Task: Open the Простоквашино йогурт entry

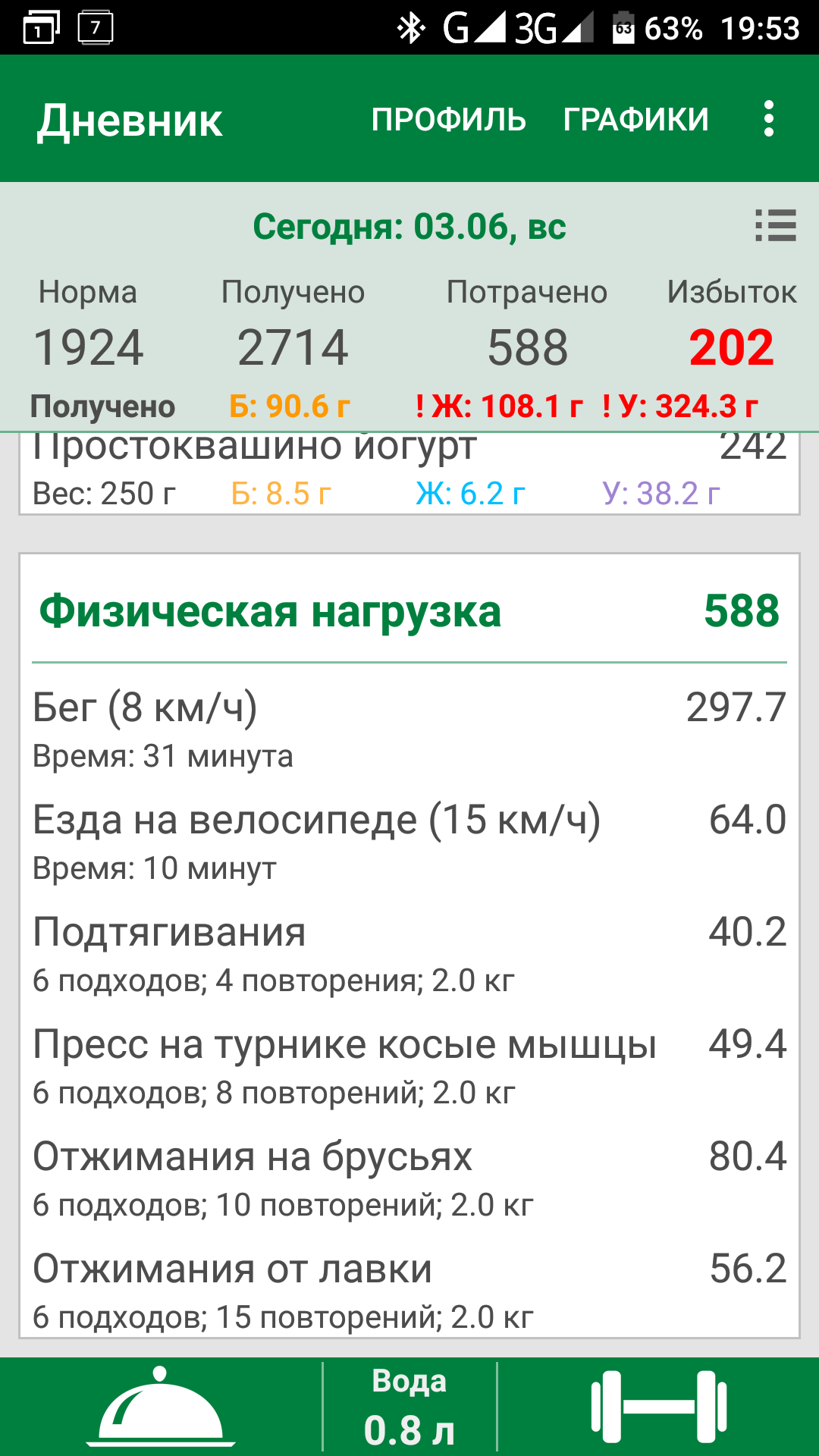Action: [409, 472]
